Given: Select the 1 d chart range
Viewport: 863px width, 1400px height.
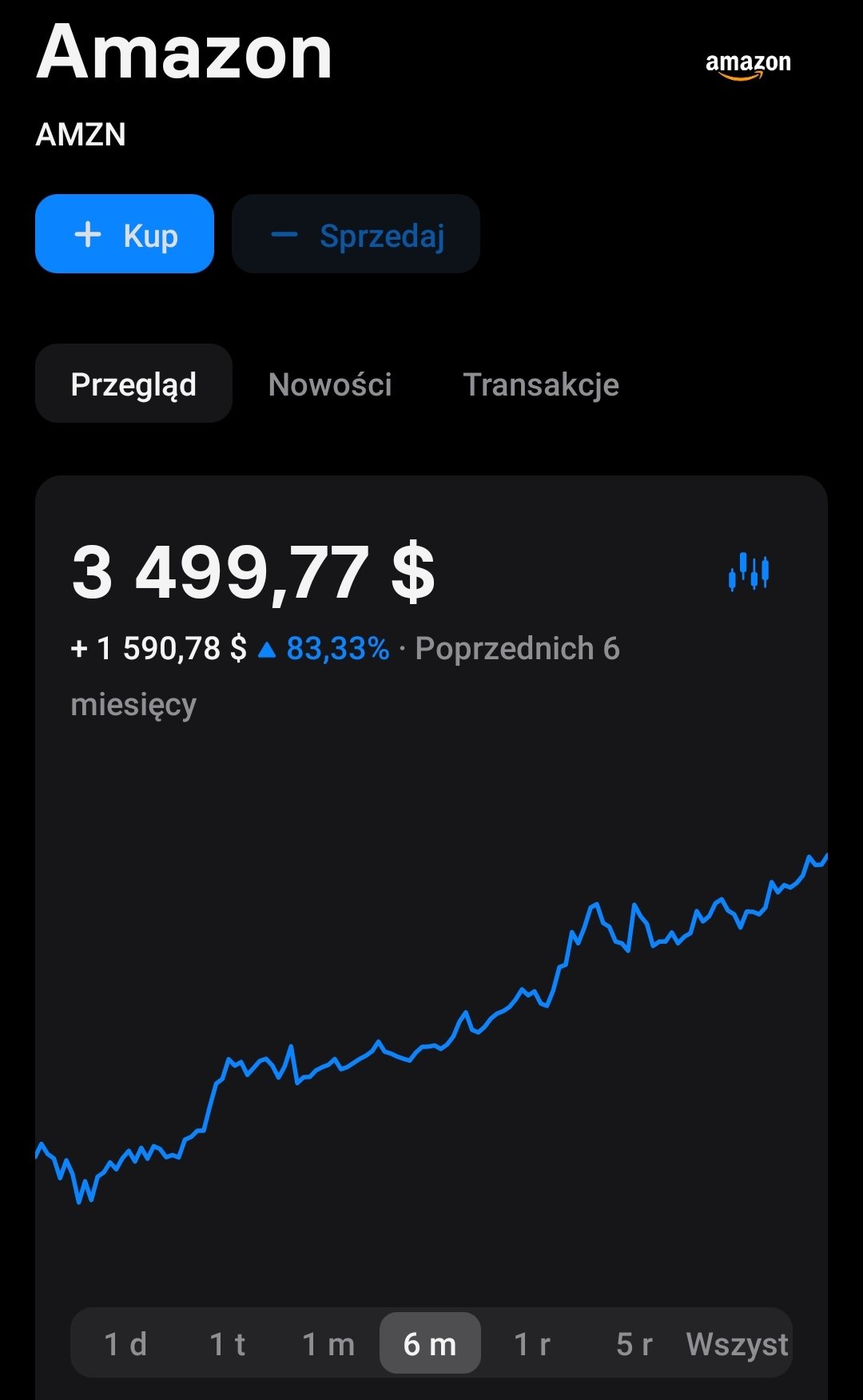Looking at the screenshot, I should tap(125, 1344).
